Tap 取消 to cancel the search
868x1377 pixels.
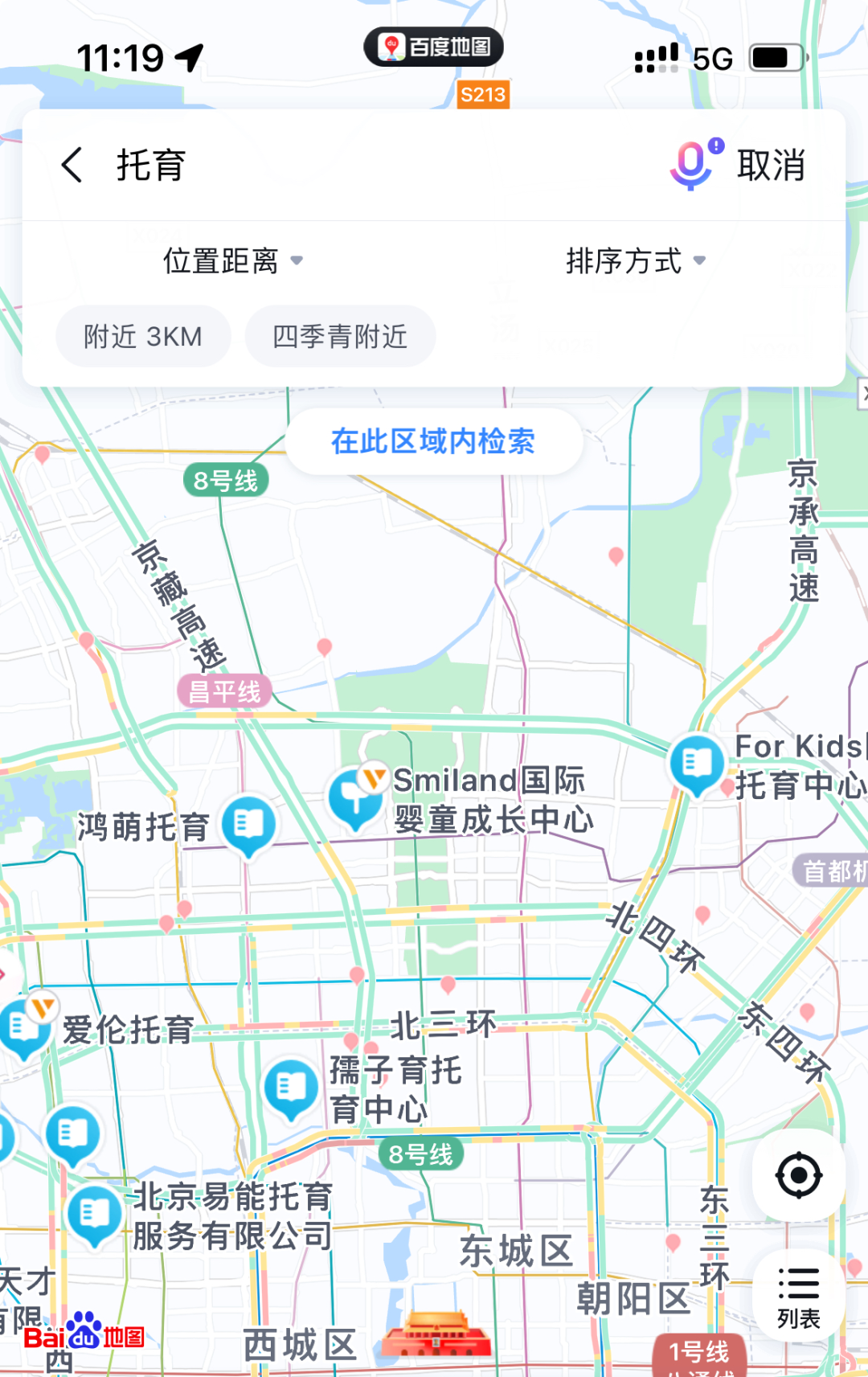[x=770, y=166]
